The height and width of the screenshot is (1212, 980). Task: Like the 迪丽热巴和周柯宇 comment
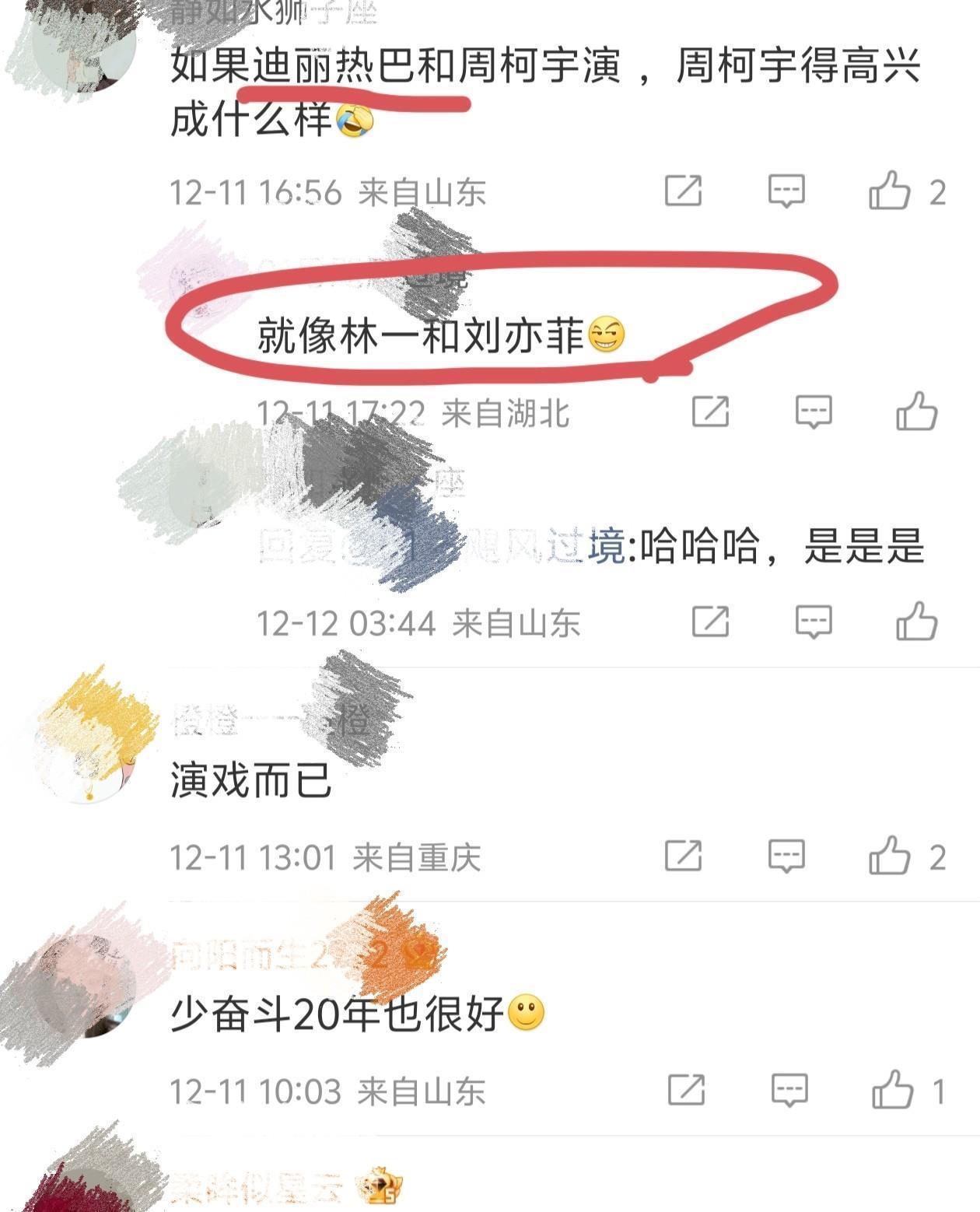(890, 191)
